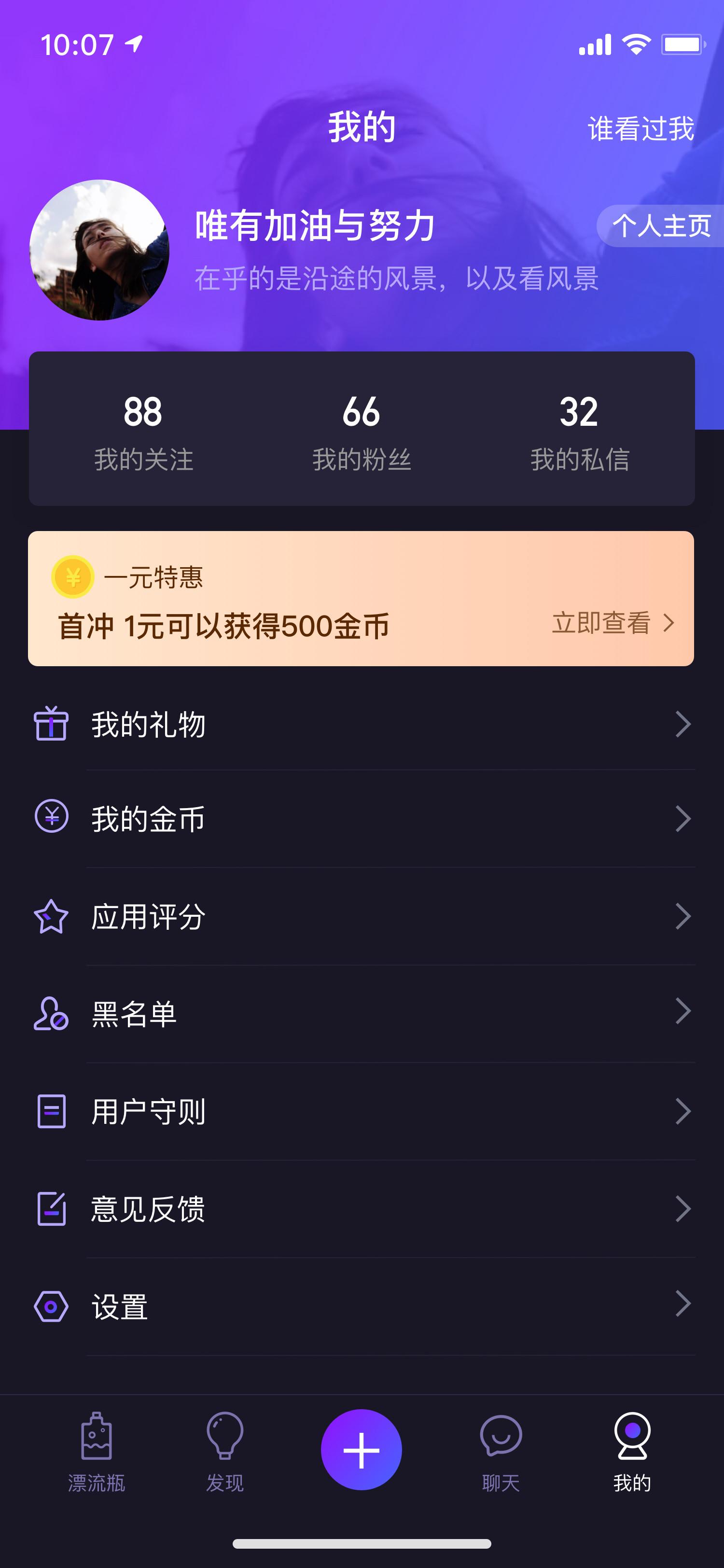Tap the profile avatar photo

click(x=99, y=250)
